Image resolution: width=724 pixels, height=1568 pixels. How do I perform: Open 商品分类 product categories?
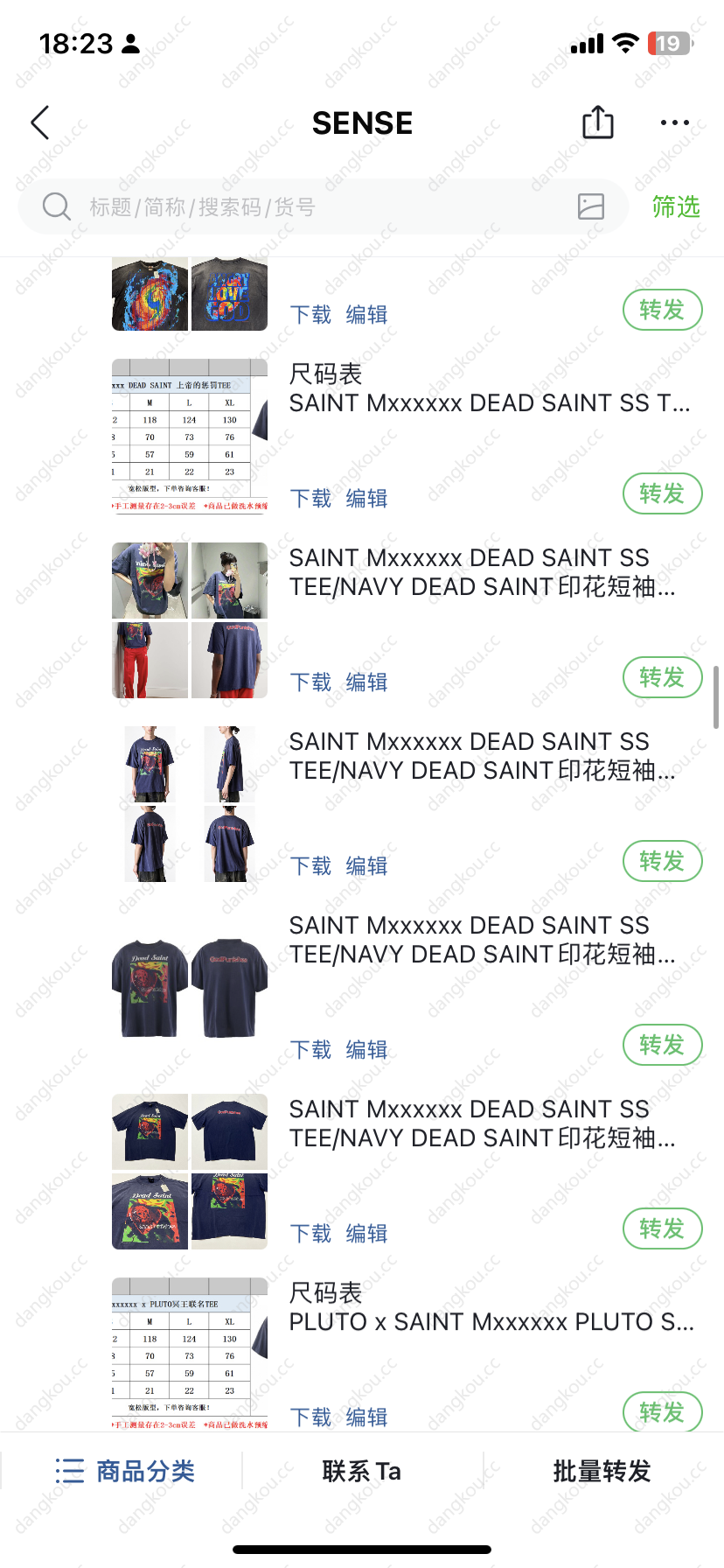(125, 1471)
